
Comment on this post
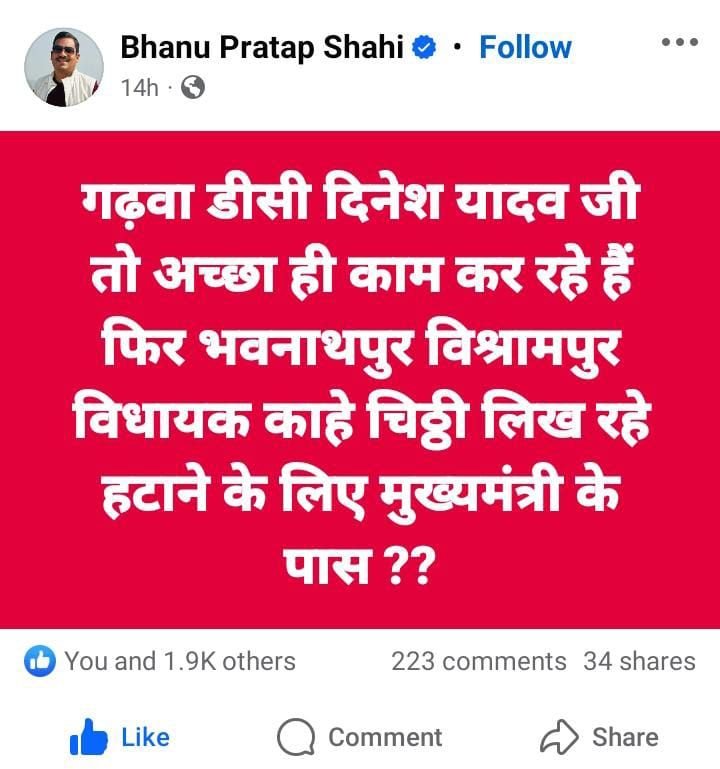tap(360, 738)
